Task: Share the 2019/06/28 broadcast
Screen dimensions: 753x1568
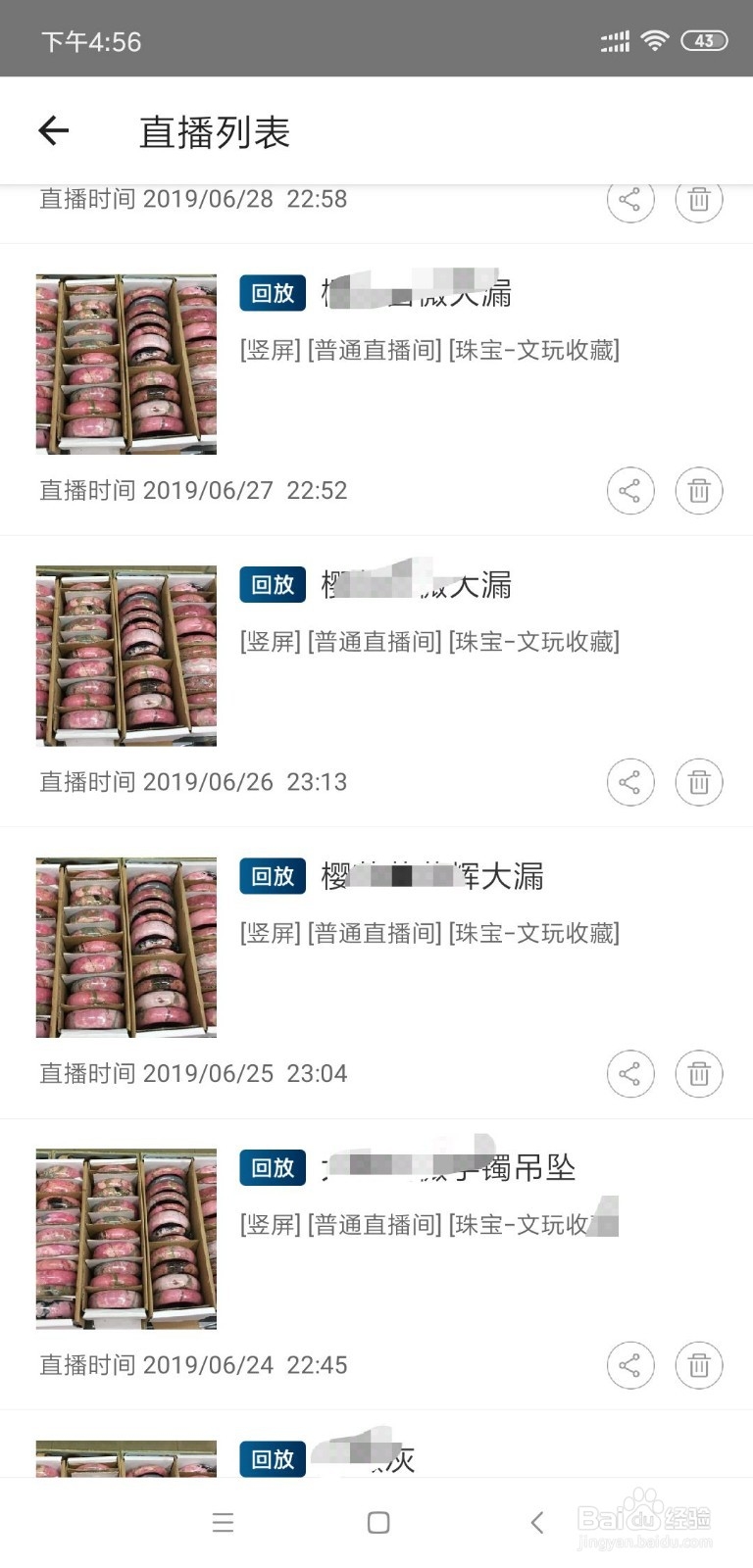Action: pyautogui.click(x=630, y=199)
